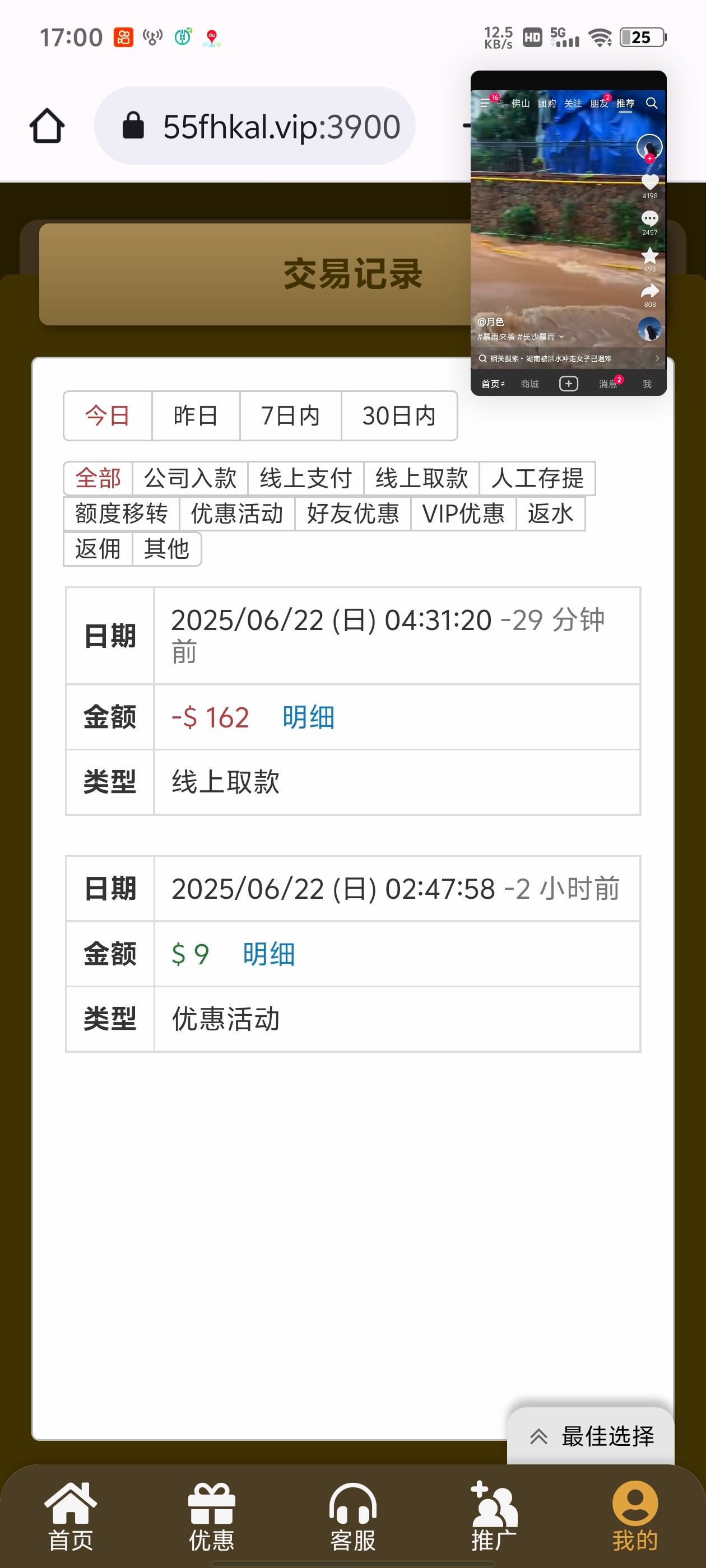This screenshot has height=1568, width=706.
Task: Switch to the 推广 tab
Action: [494, 1517]
